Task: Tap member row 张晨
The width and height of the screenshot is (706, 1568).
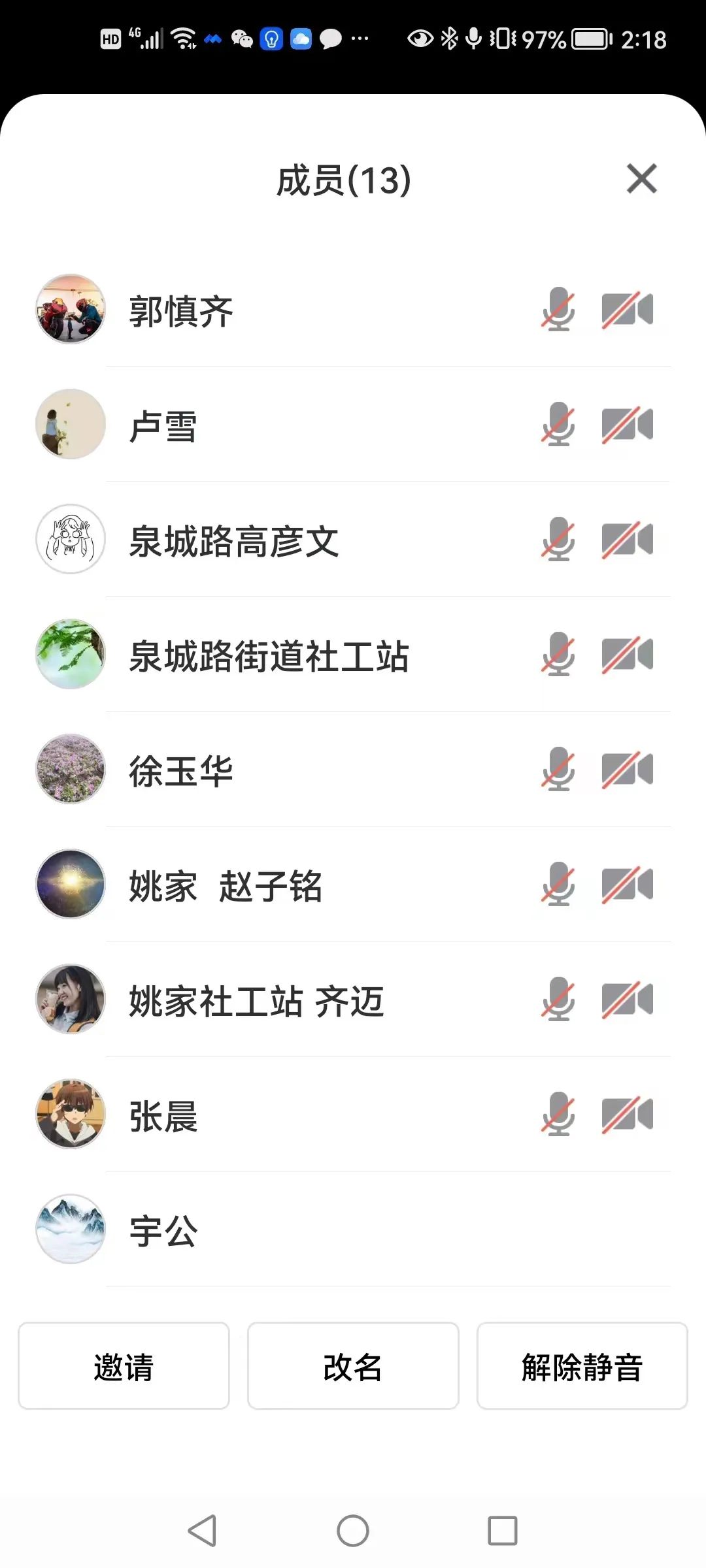Action: click(x=353, y=1114)
